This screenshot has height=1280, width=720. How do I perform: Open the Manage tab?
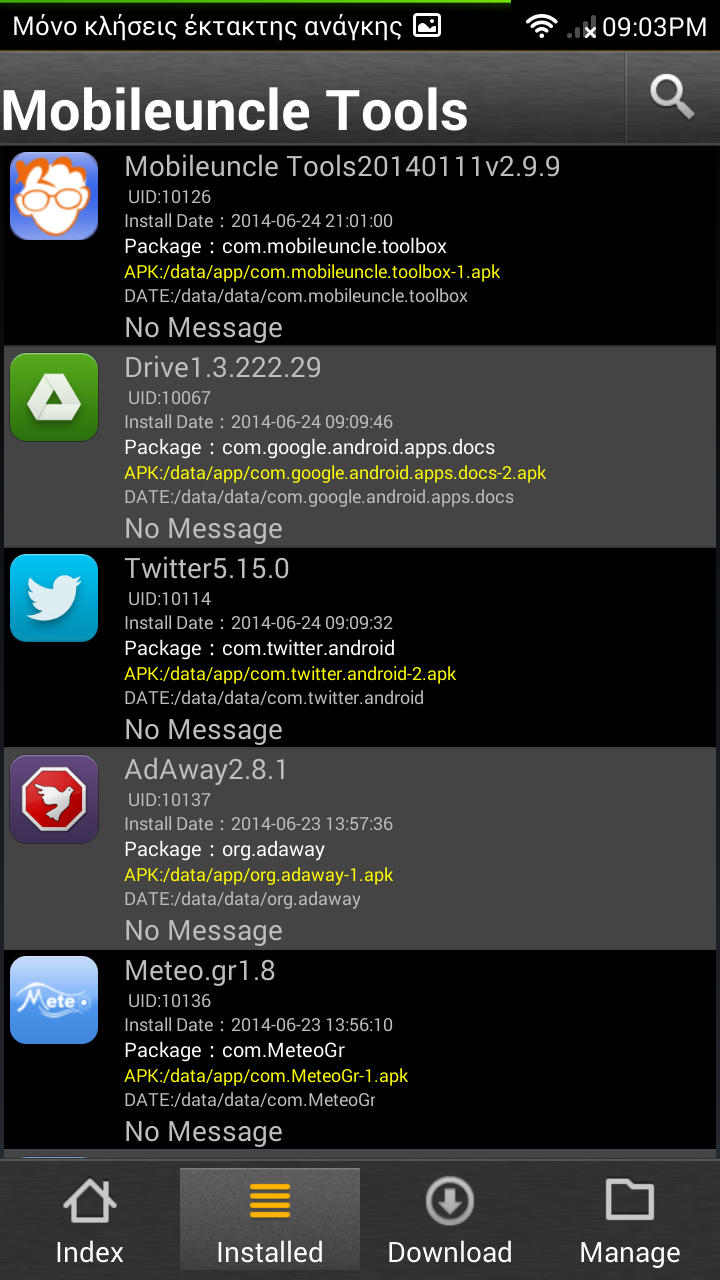click(x=630, y=1220)
